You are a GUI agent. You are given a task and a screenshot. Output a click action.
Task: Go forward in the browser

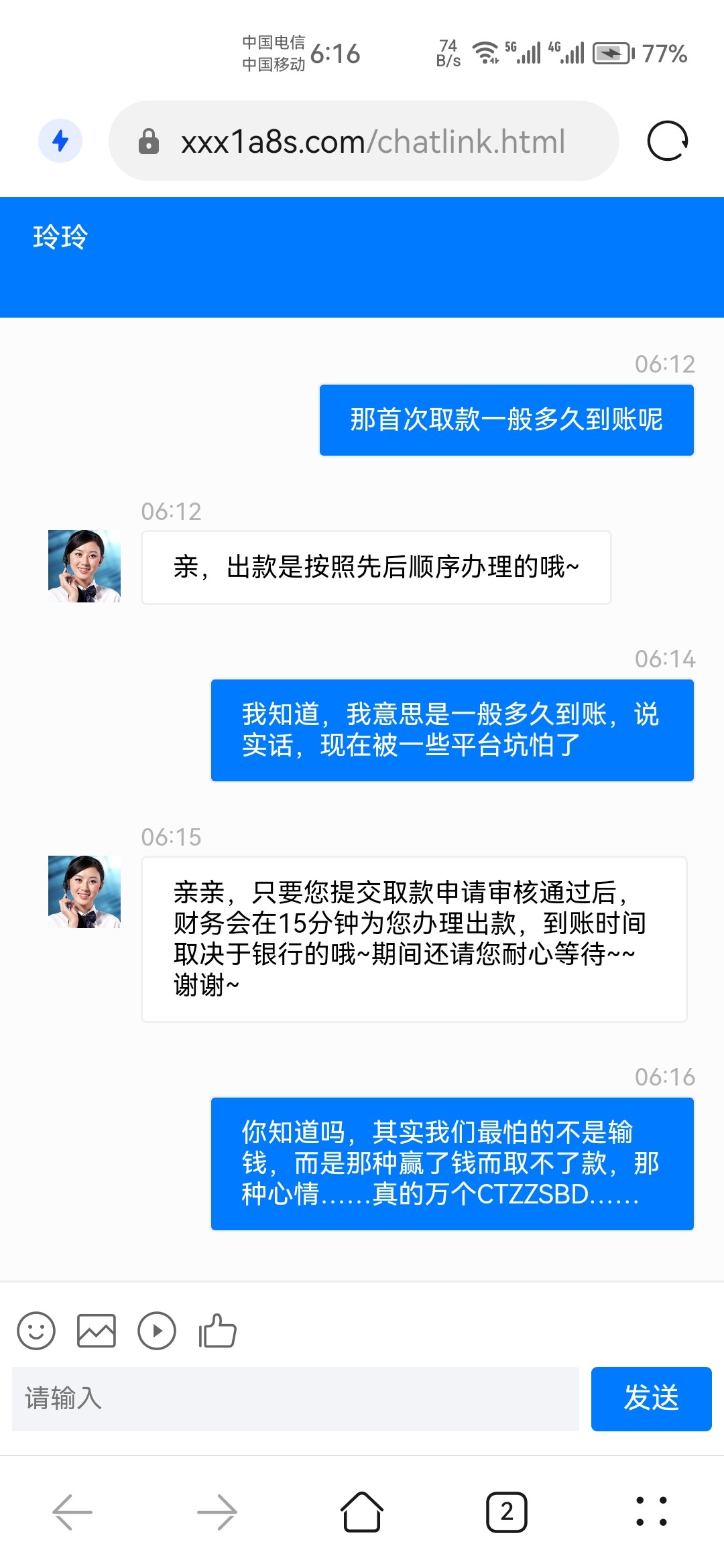(217, 1512)
